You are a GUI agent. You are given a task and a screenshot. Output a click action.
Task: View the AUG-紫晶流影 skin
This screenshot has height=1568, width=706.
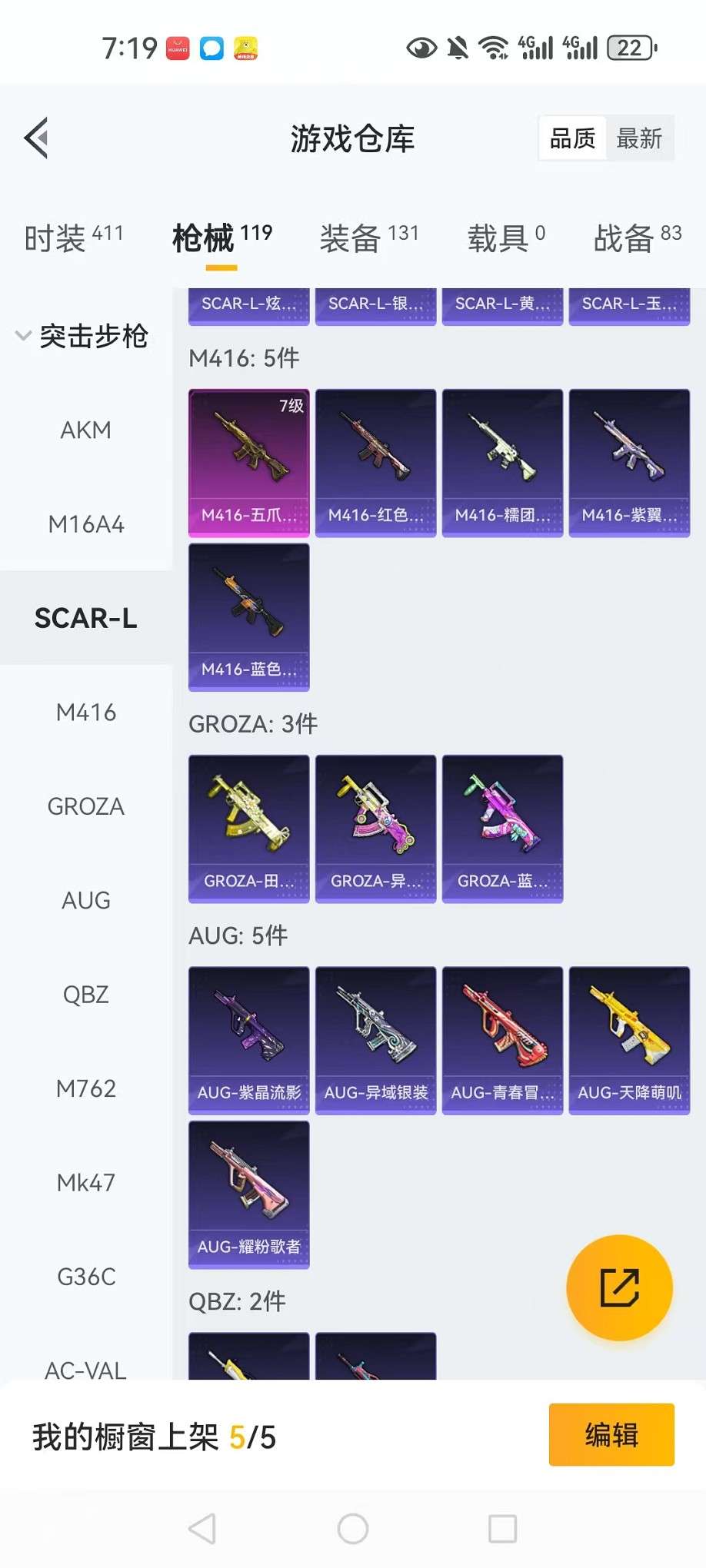coord(249,1039)
